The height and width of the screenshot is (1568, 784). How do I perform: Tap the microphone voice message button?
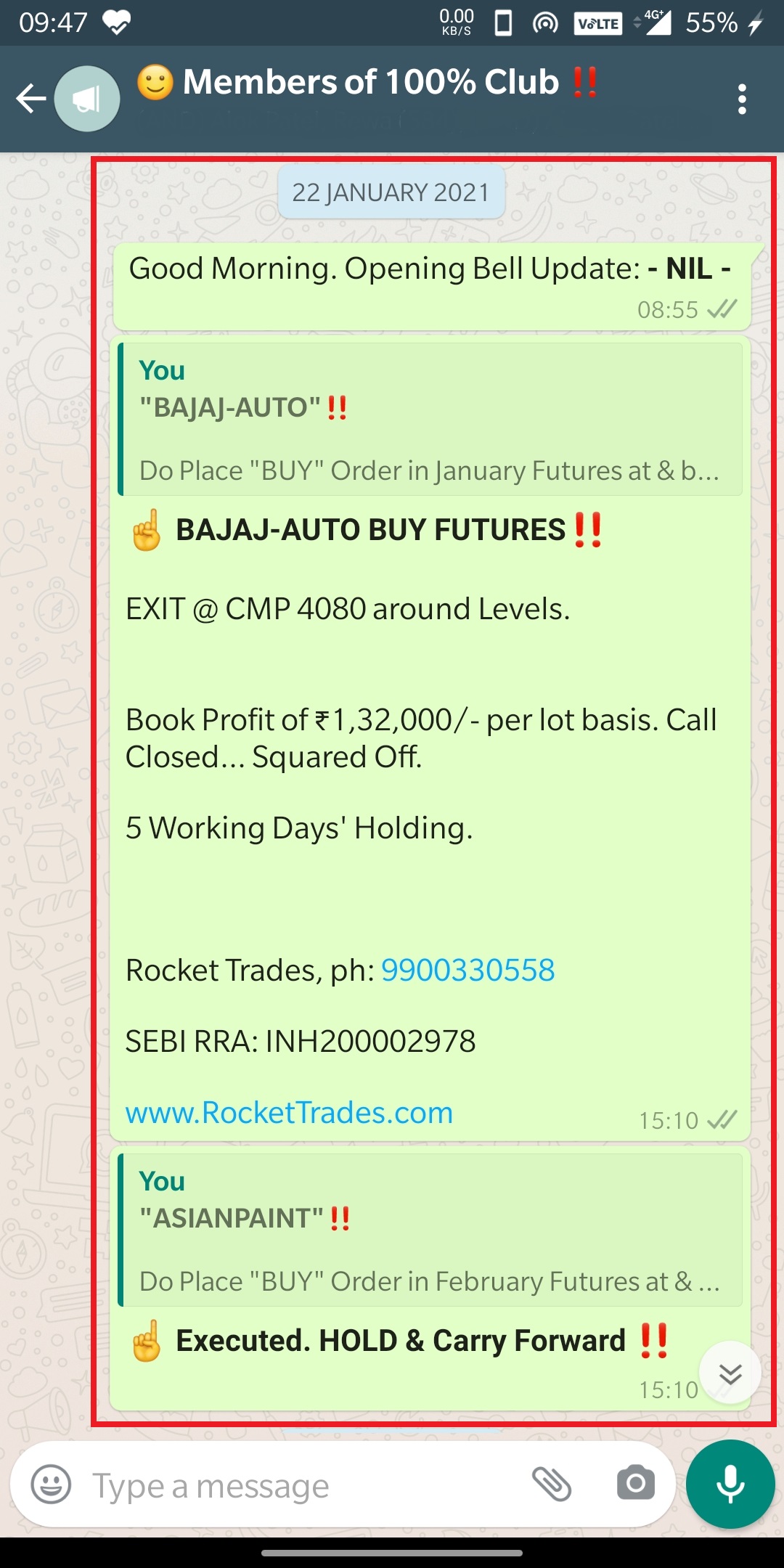point(730,1485)
